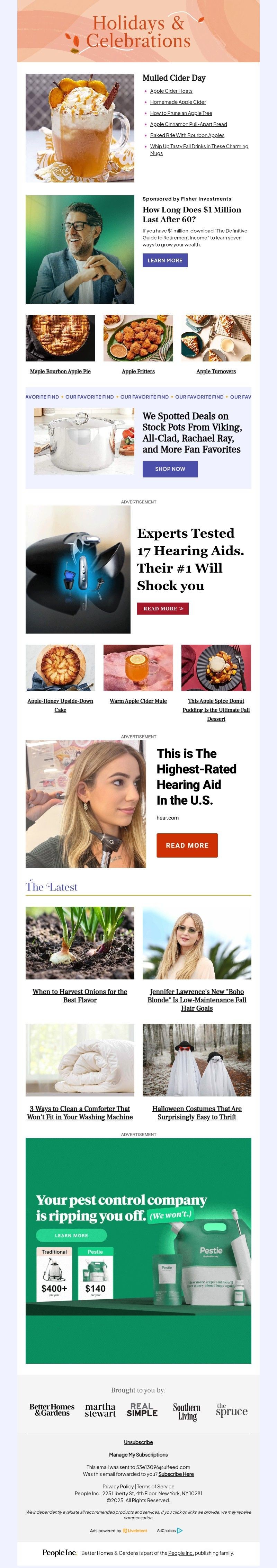Open How to Prune an Apple Tree
This screenshot has width=277, height=1568.
181,113
